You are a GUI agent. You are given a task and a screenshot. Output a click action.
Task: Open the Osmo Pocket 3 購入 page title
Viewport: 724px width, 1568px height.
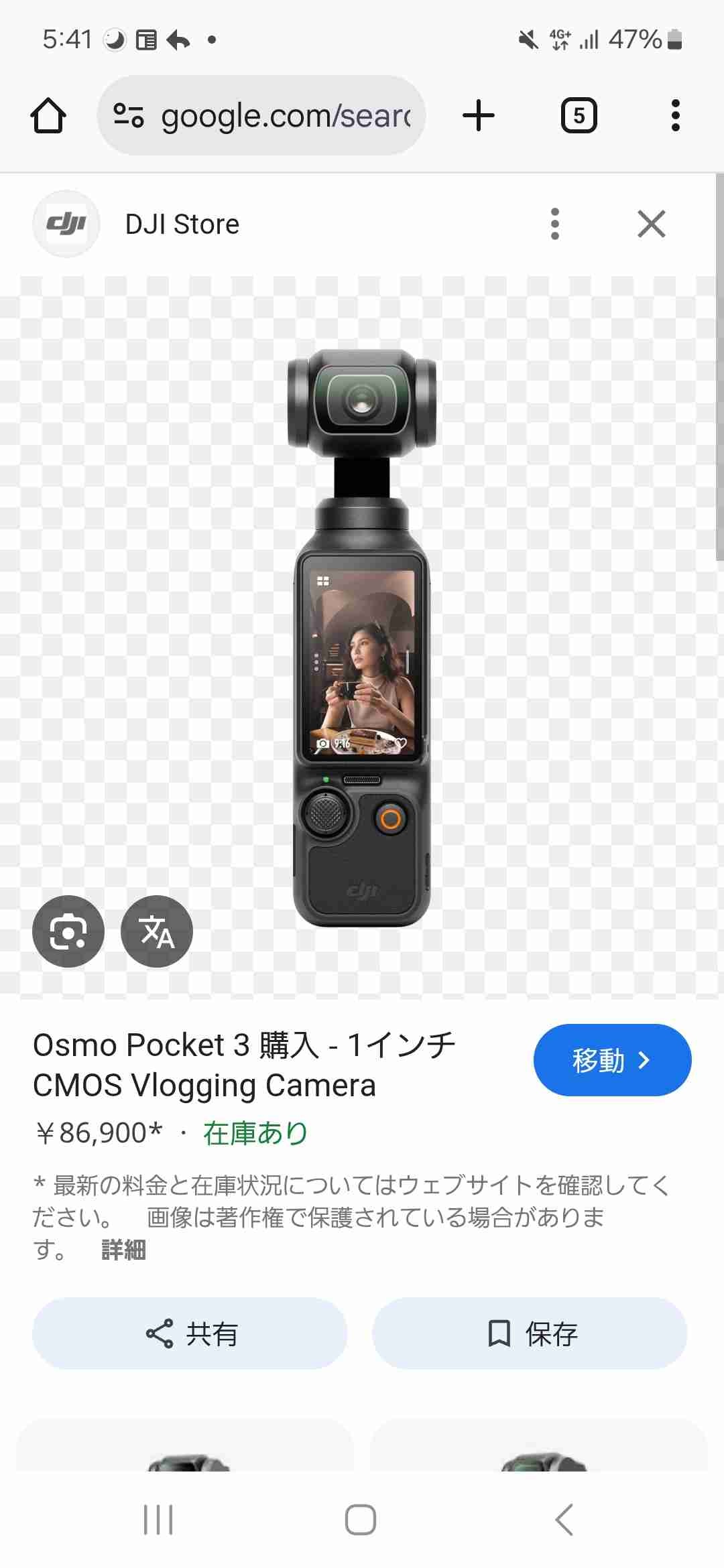244,1065
